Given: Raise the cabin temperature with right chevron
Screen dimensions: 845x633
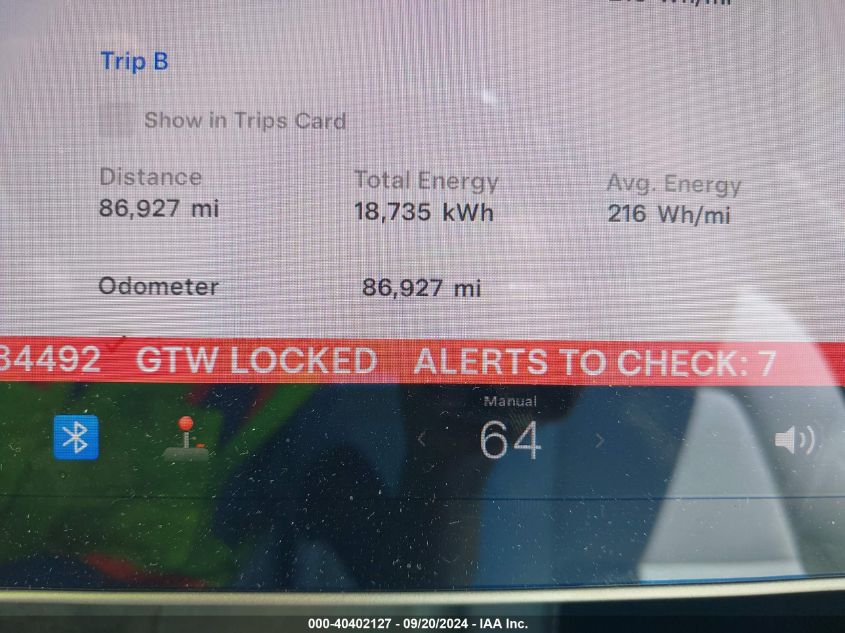Looking at the screenshot, I should (599, 439).
